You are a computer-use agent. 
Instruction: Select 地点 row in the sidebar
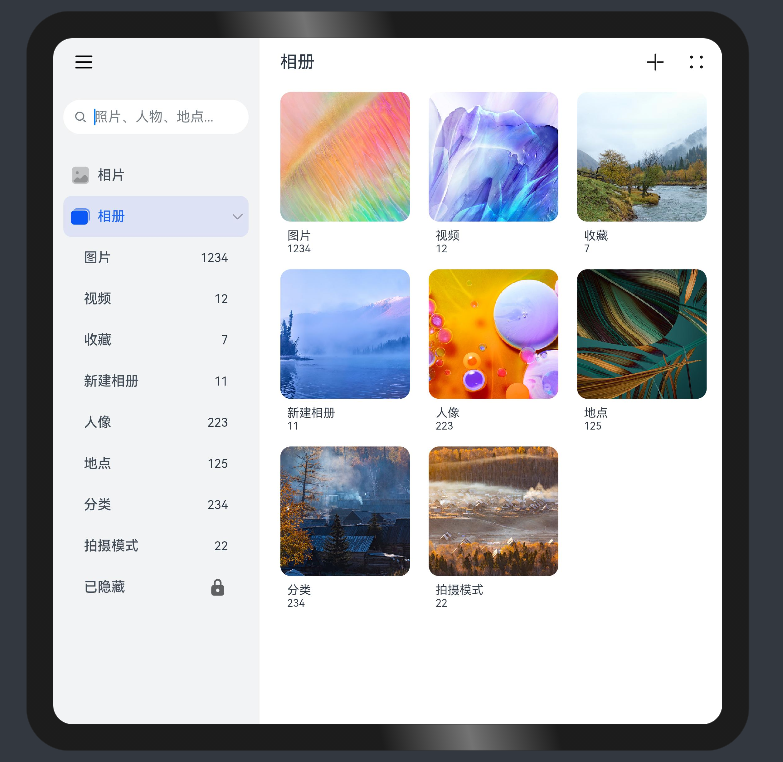[156, 464]
